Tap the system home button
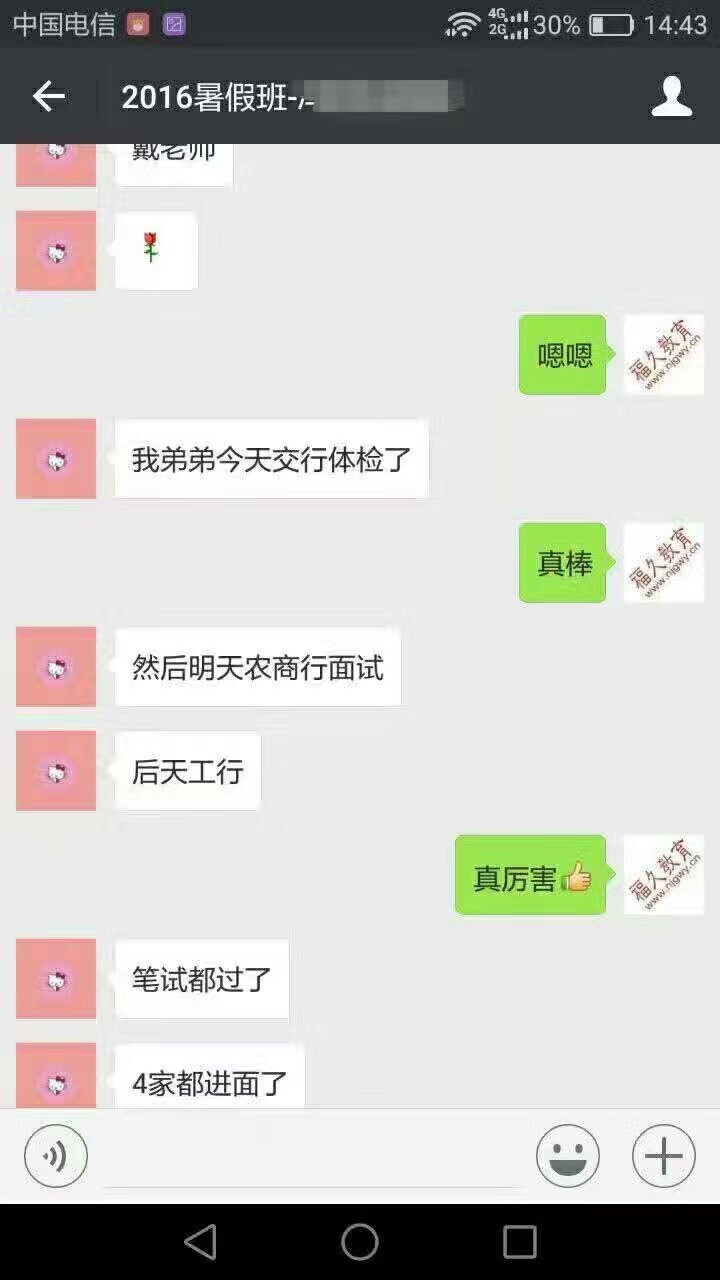Viewport: 720px width, 1280px height. click(360, 1242)
